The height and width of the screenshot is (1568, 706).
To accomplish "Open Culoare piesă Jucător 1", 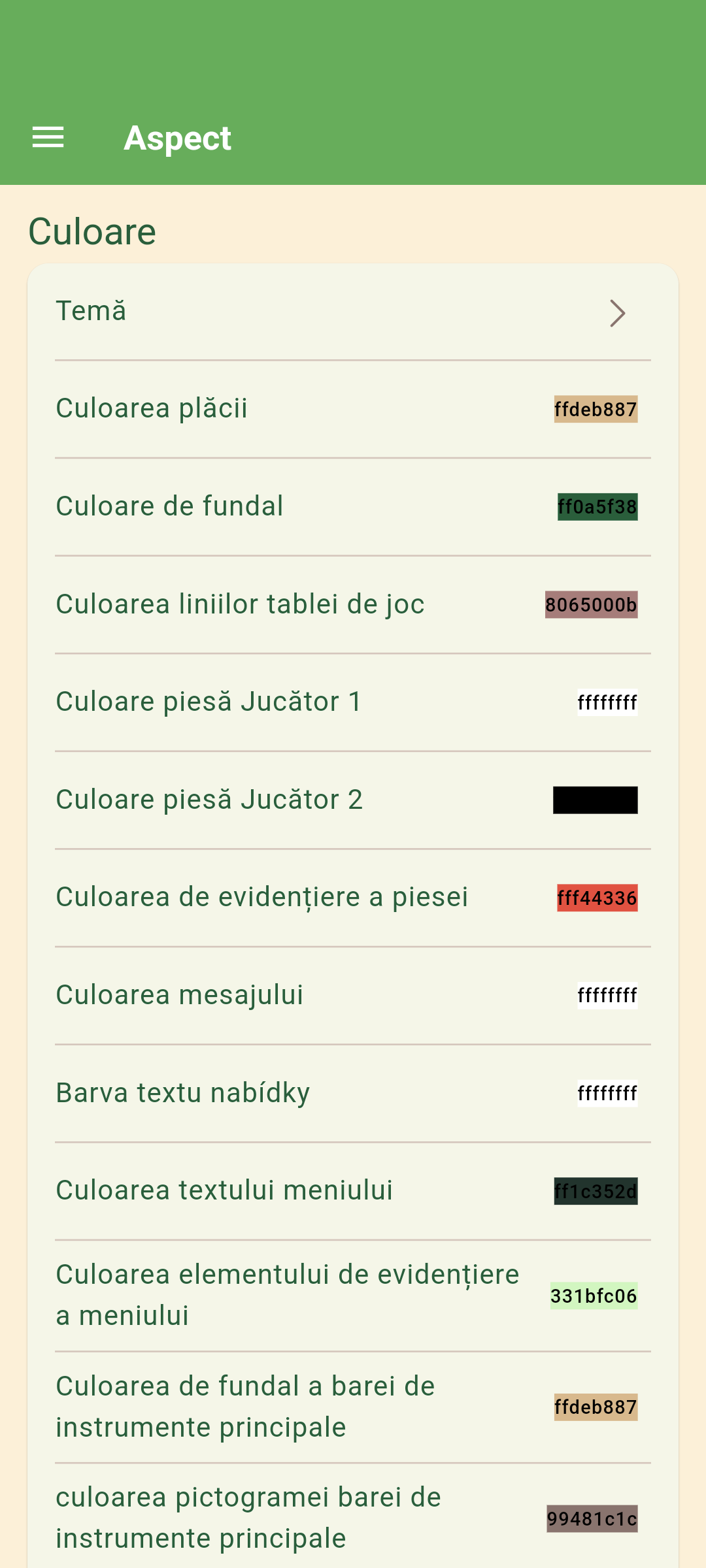I will 353,702.
